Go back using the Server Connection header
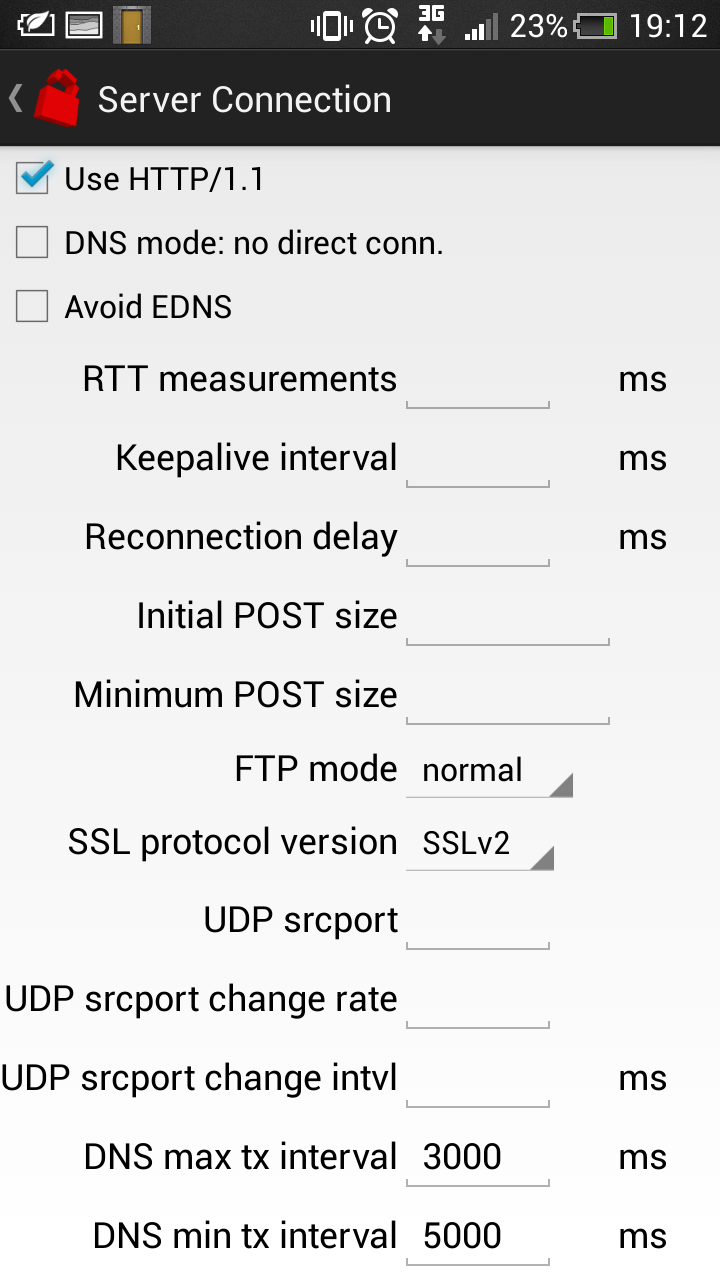The height and width of the screenshot is (1280, 720). (x=45, y=100)
